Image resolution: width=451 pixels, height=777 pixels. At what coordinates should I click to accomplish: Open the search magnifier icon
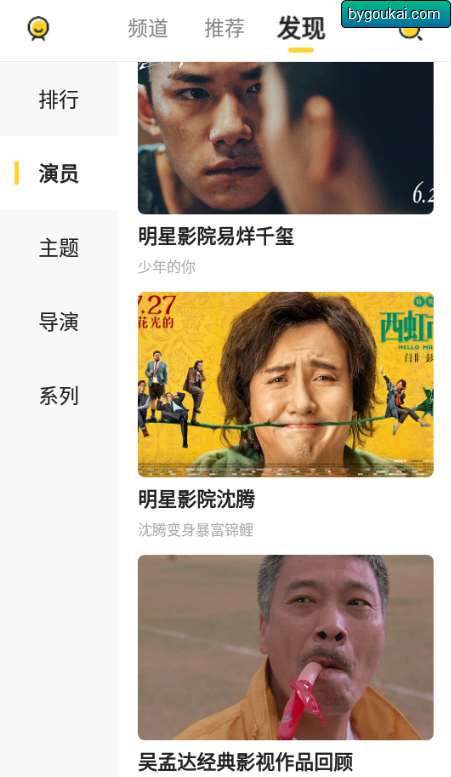pyautogui.click(x=411, y=32)
